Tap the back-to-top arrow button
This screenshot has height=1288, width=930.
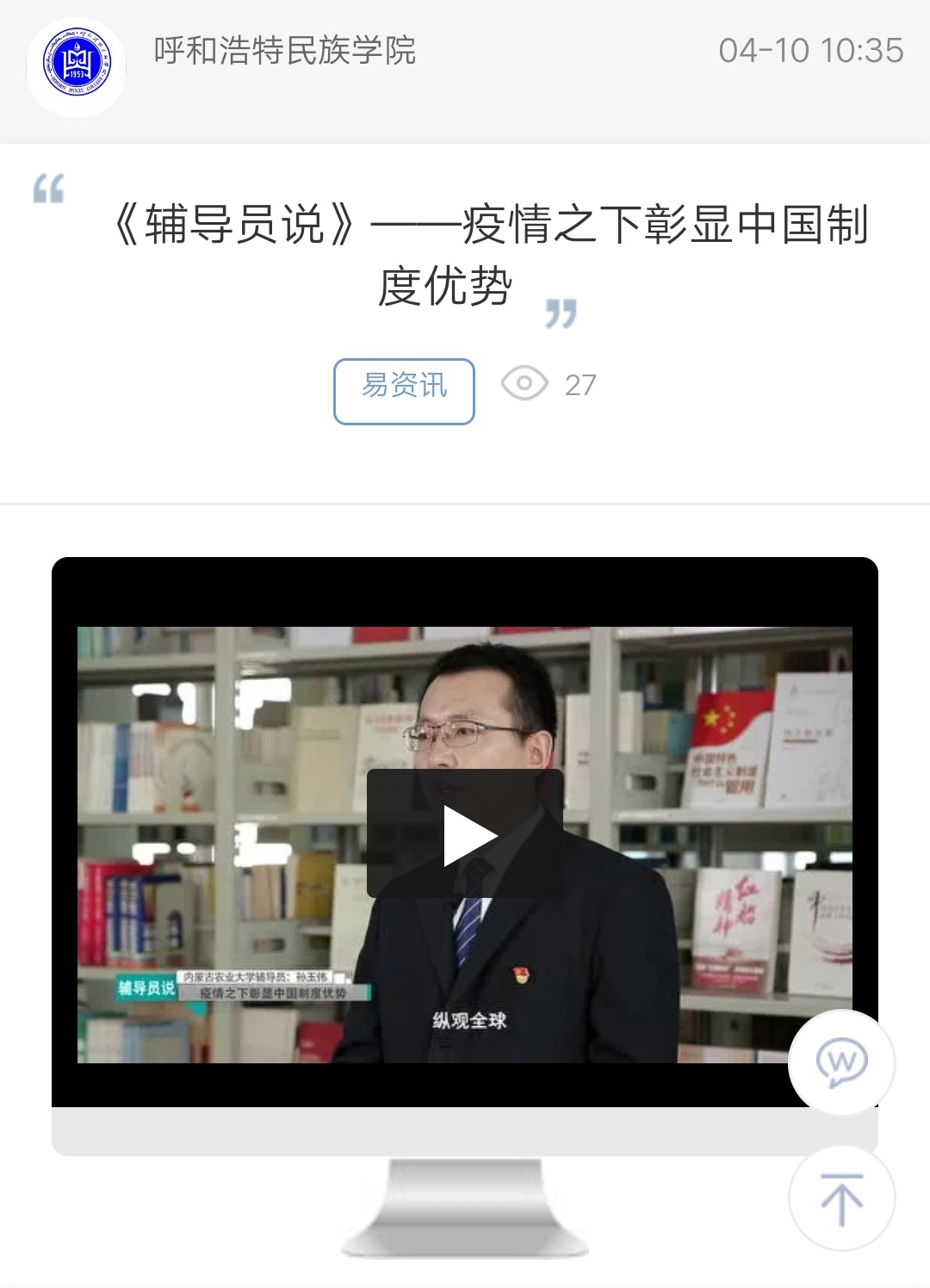click(841, 1198)
